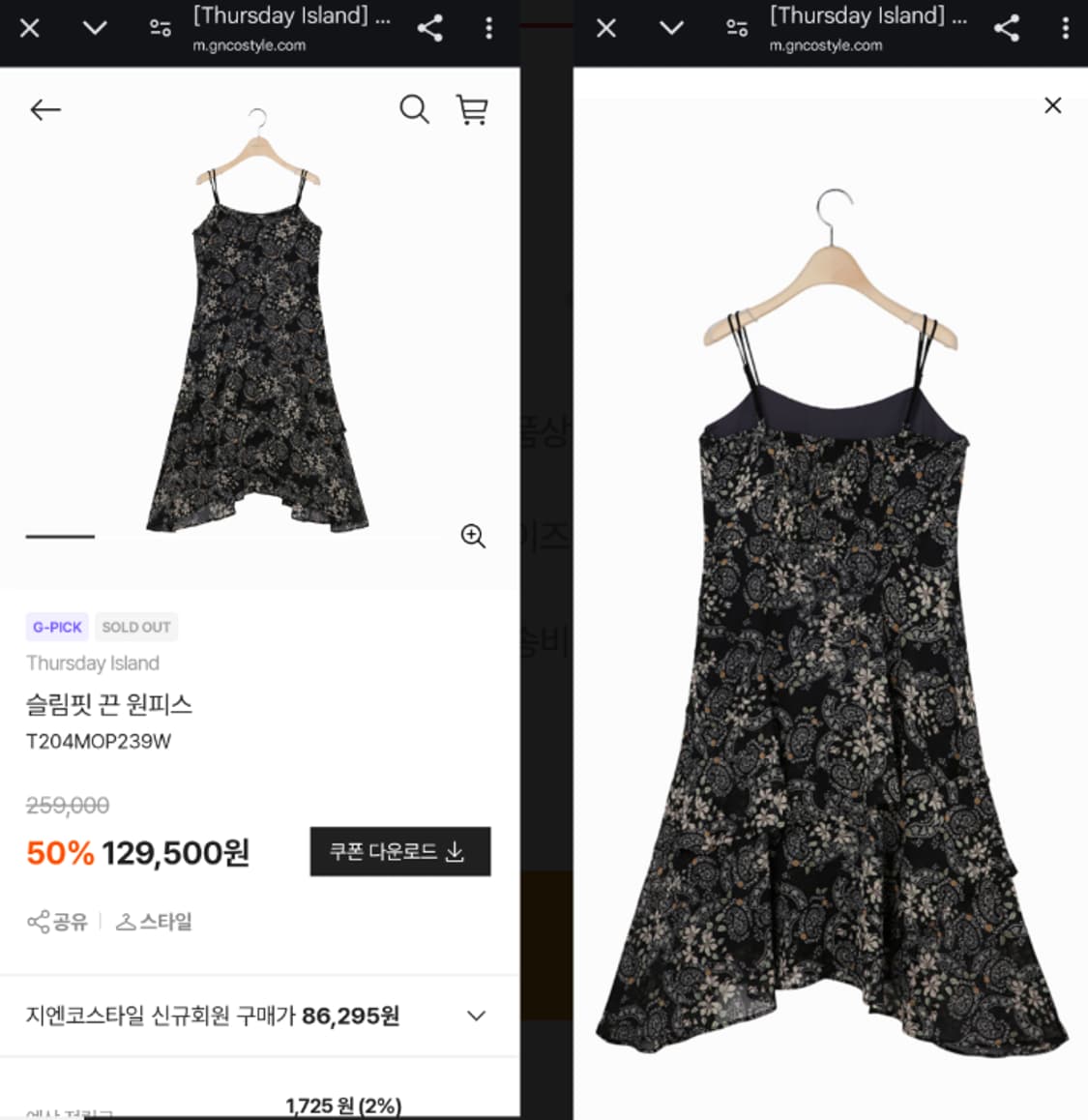Select the G-PICK badge

(56, 627)
